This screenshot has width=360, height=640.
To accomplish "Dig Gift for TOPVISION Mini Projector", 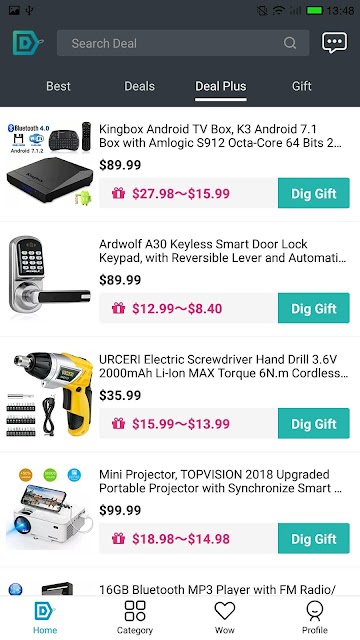I will click(x=313, y=538).
